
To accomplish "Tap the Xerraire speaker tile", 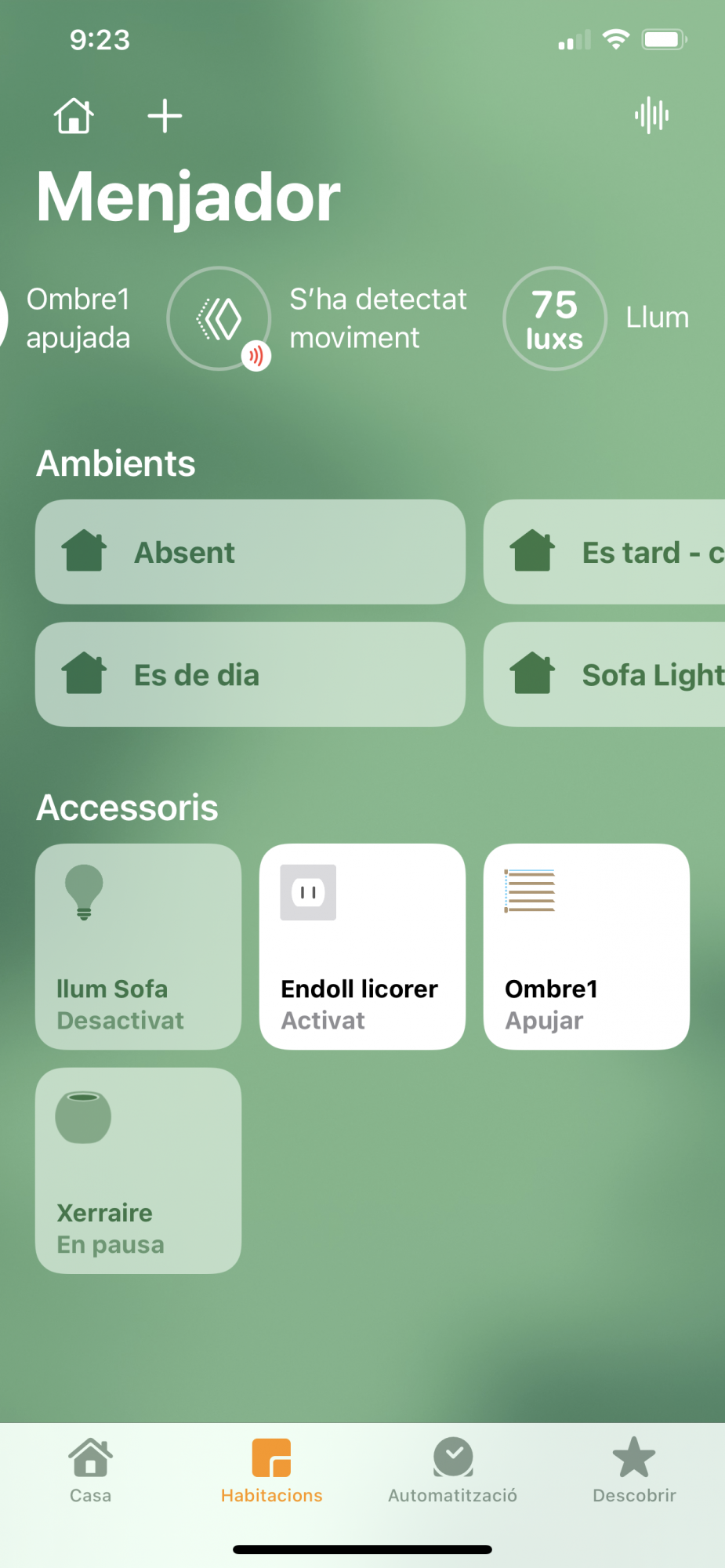I will point(138,1171).
